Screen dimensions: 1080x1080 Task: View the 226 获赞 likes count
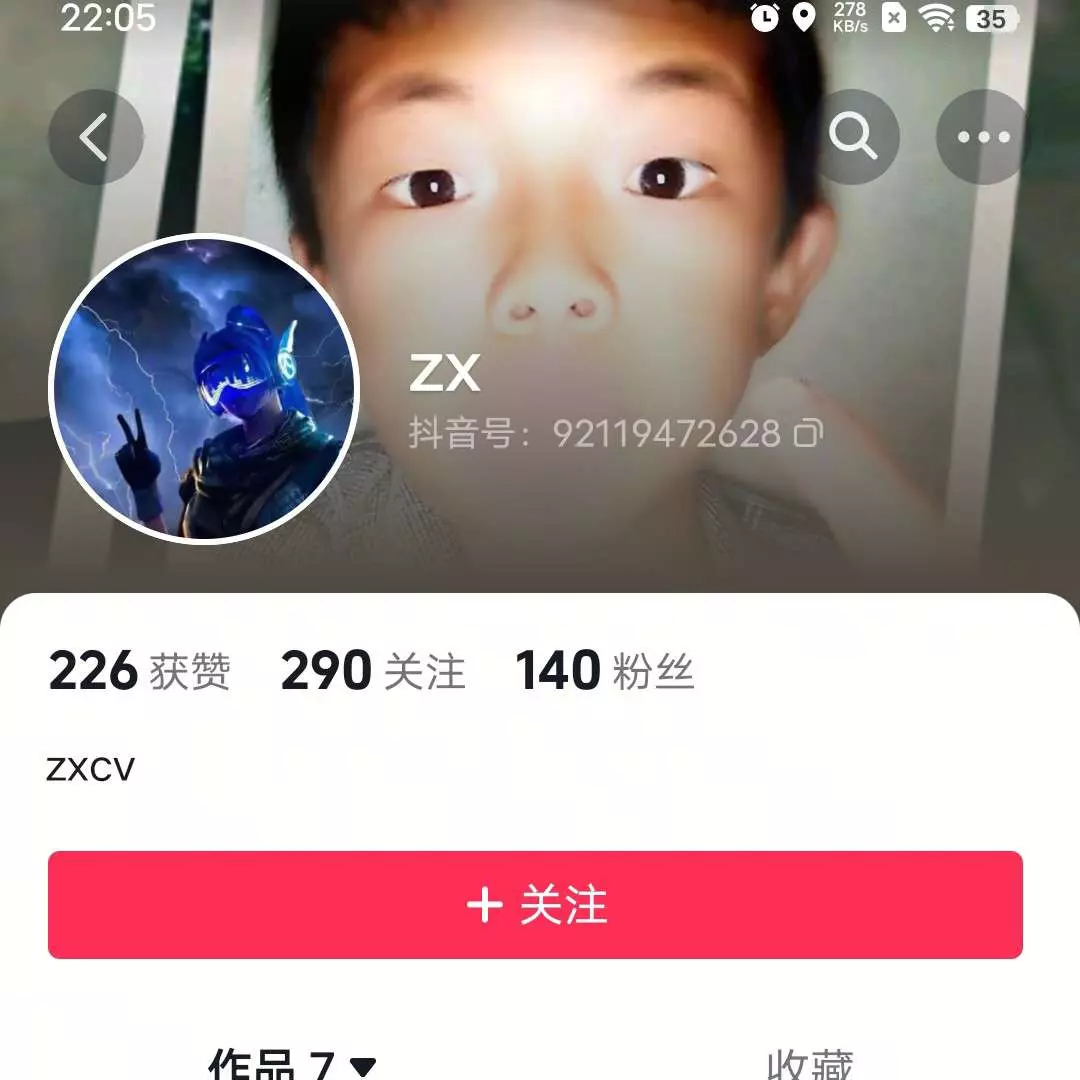(139, 671)
